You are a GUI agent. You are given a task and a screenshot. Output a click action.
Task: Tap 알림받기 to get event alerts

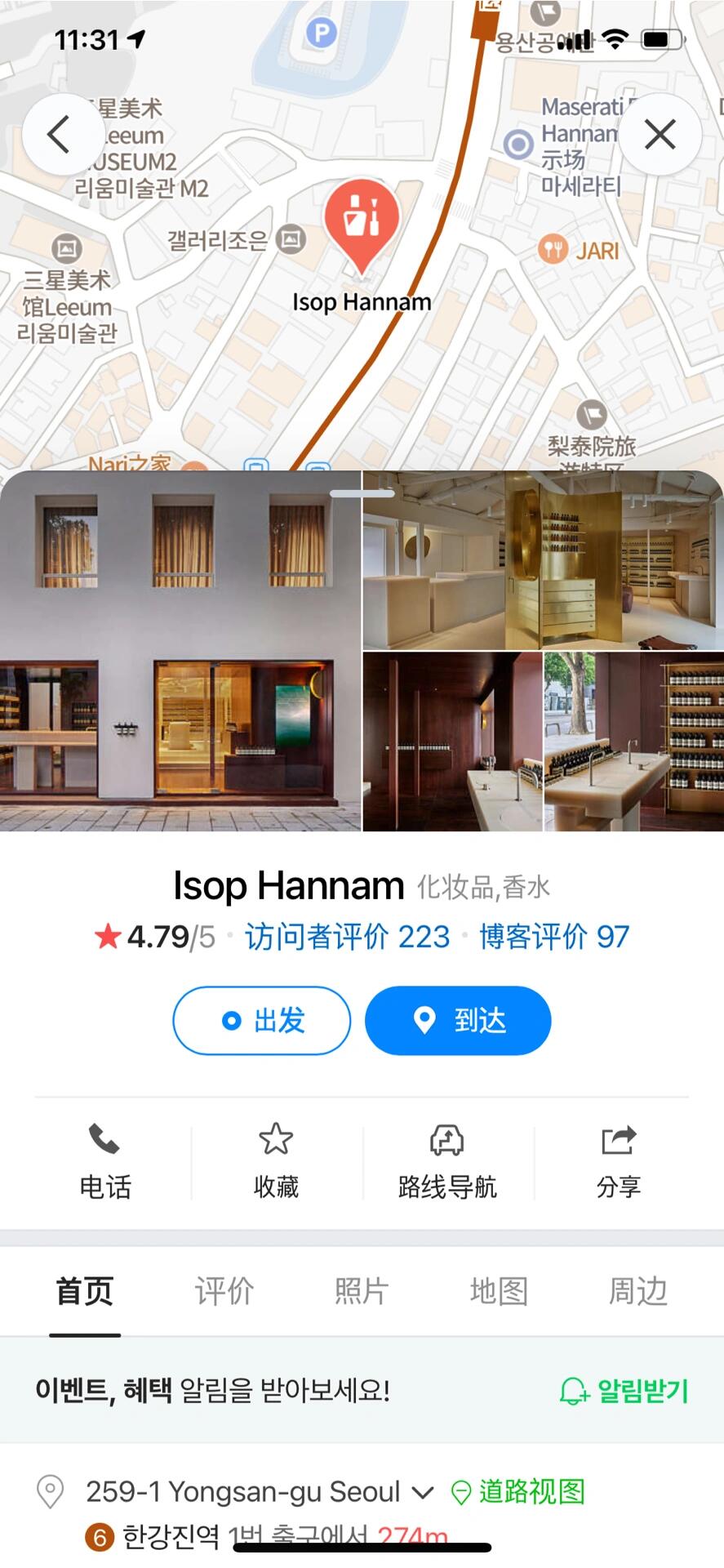[x=624, y=1390]
